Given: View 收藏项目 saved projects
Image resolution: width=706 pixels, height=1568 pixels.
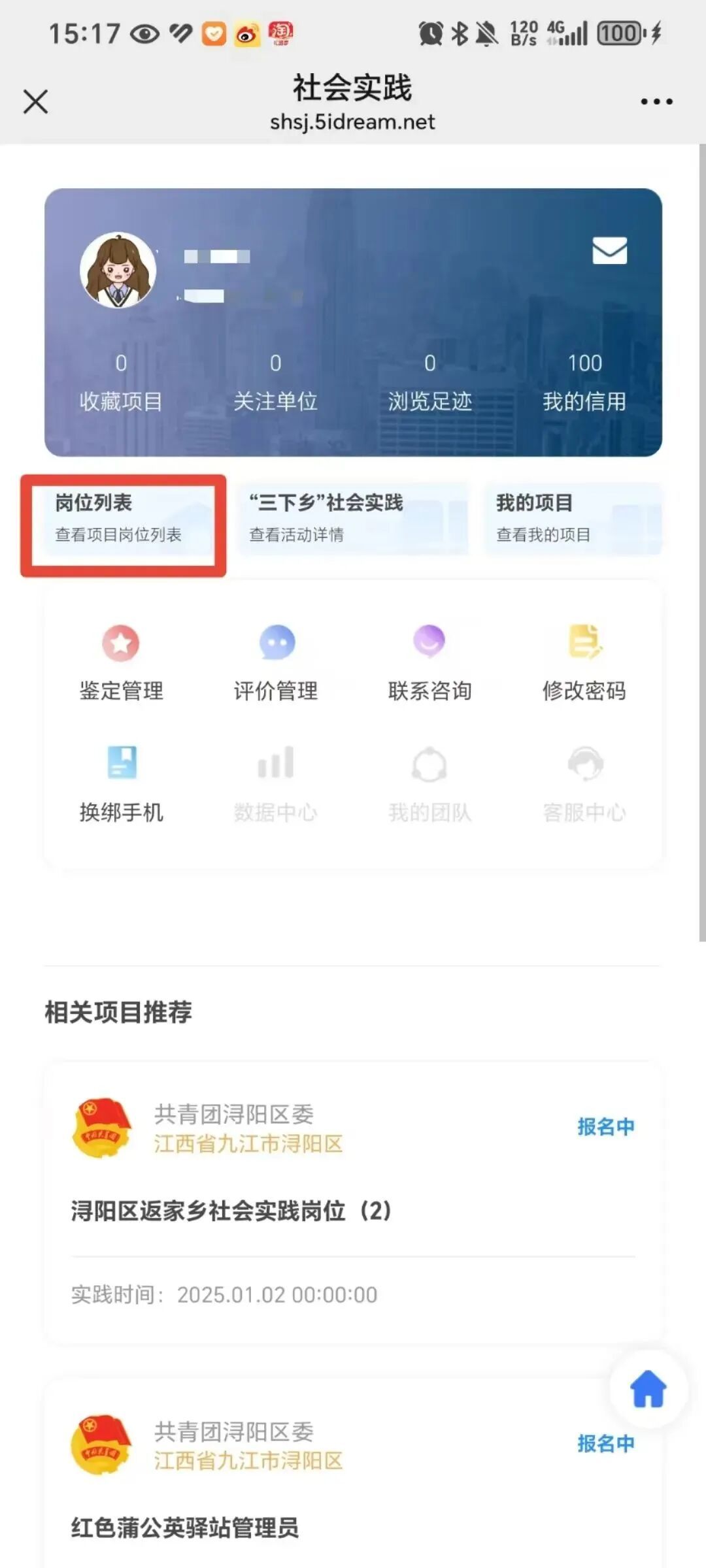Looking at the screenshot, I should point(121,383).
